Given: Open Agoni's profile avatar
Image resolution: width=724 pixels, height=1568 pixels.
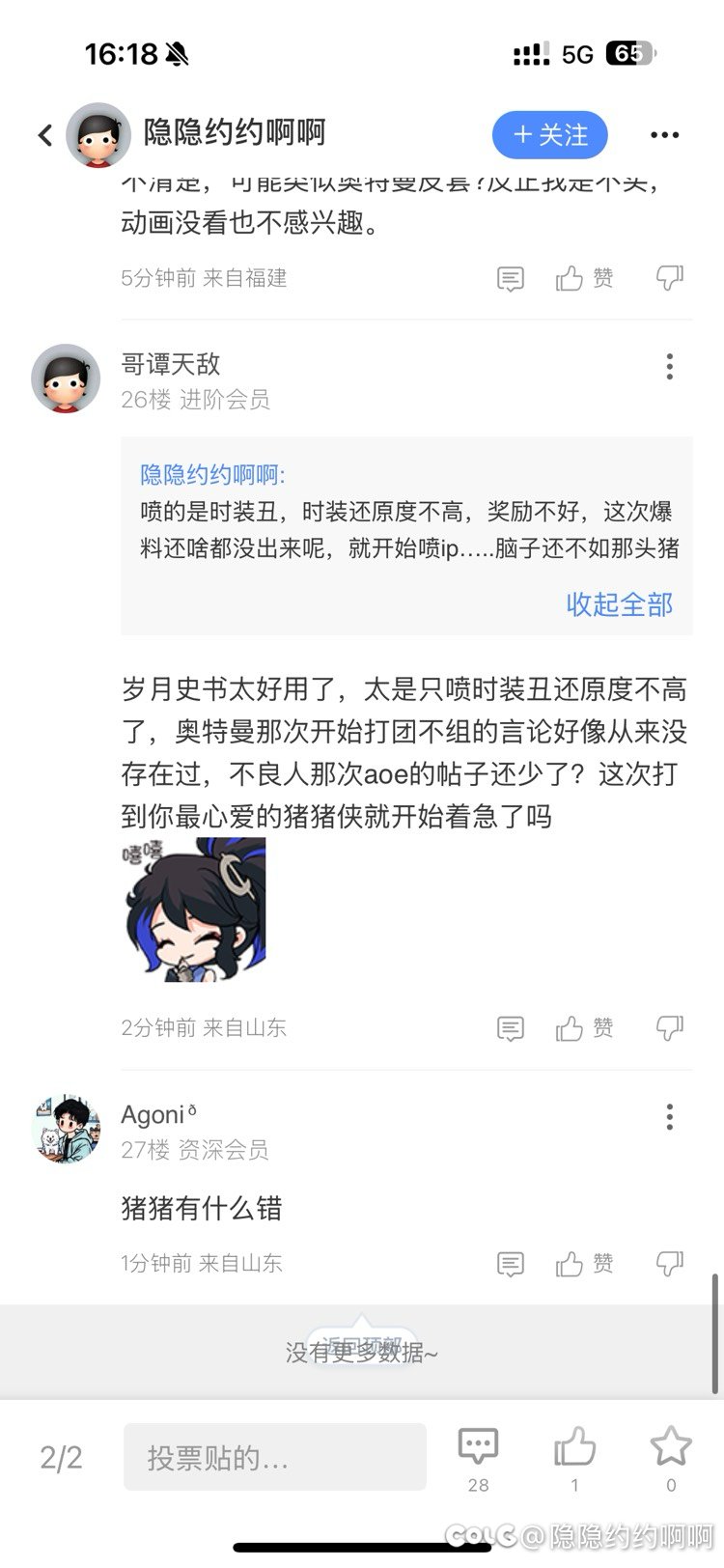Looking at the screenshot, I should click(x=66, y=1129).
